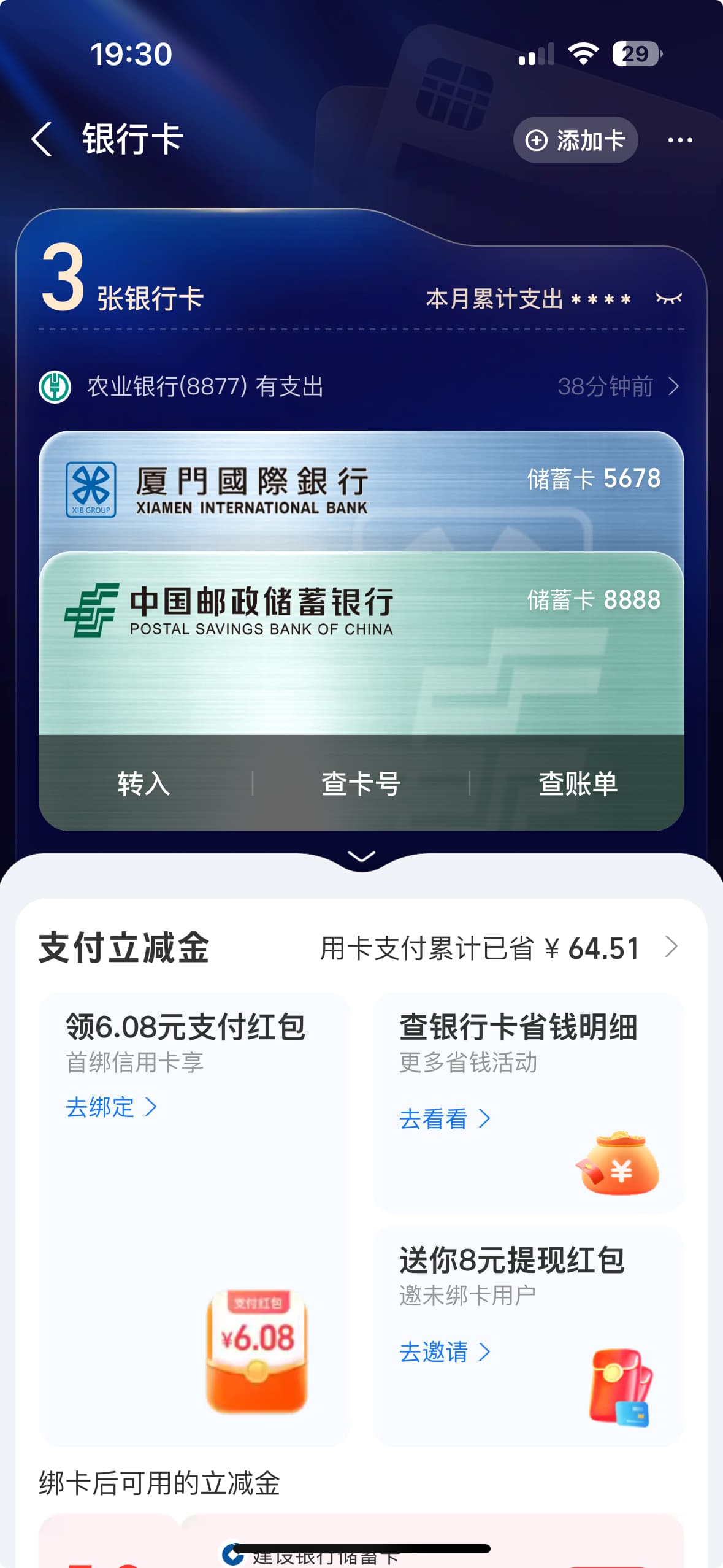
Task: Select the 中国邮政储蓄银行 card ending 8888
Action: pyautogui.click(x=361, y=643)
